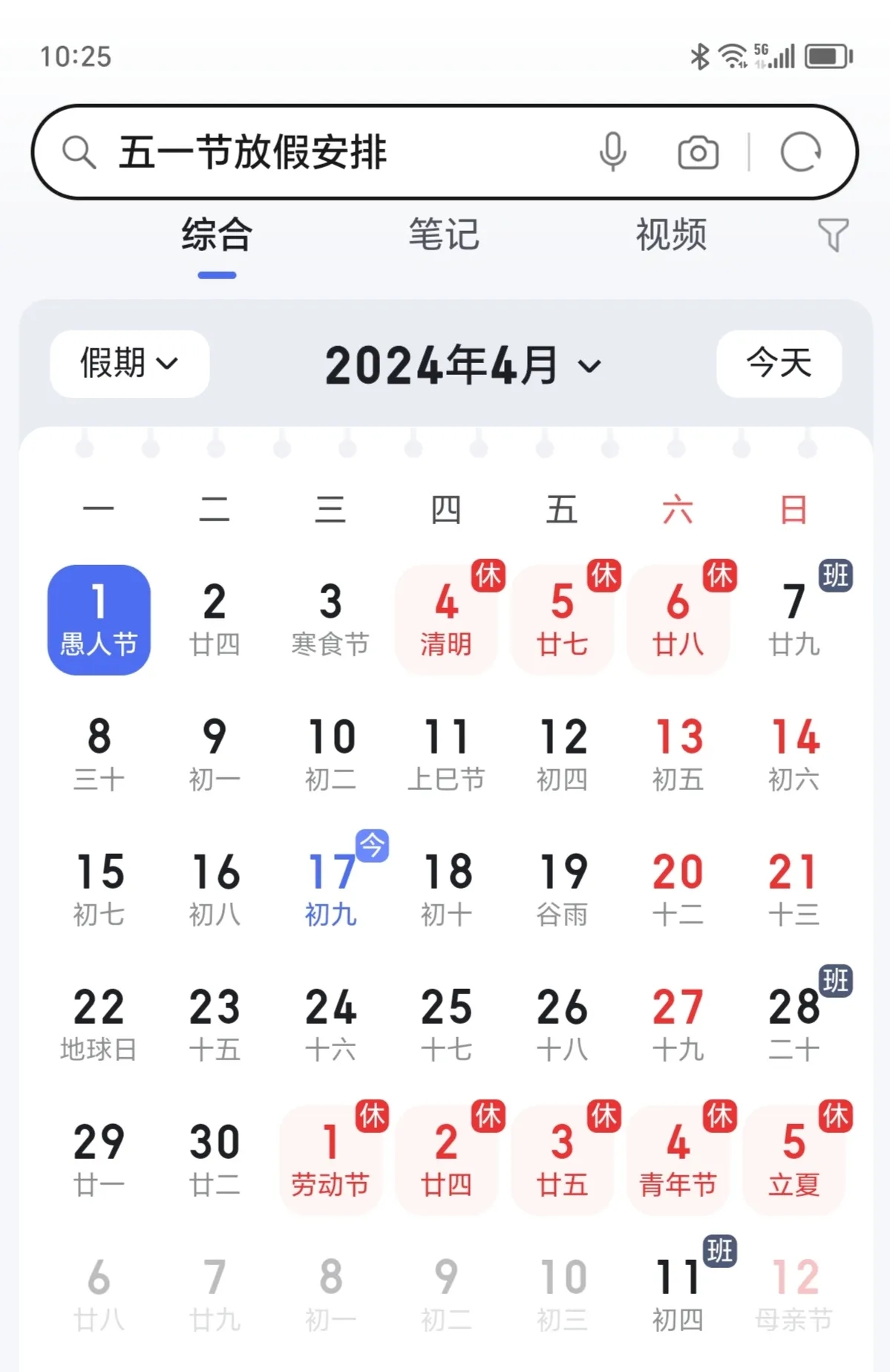Click the magnifying glass search icon
The image size is (890, 1372).
pos(78,151)
